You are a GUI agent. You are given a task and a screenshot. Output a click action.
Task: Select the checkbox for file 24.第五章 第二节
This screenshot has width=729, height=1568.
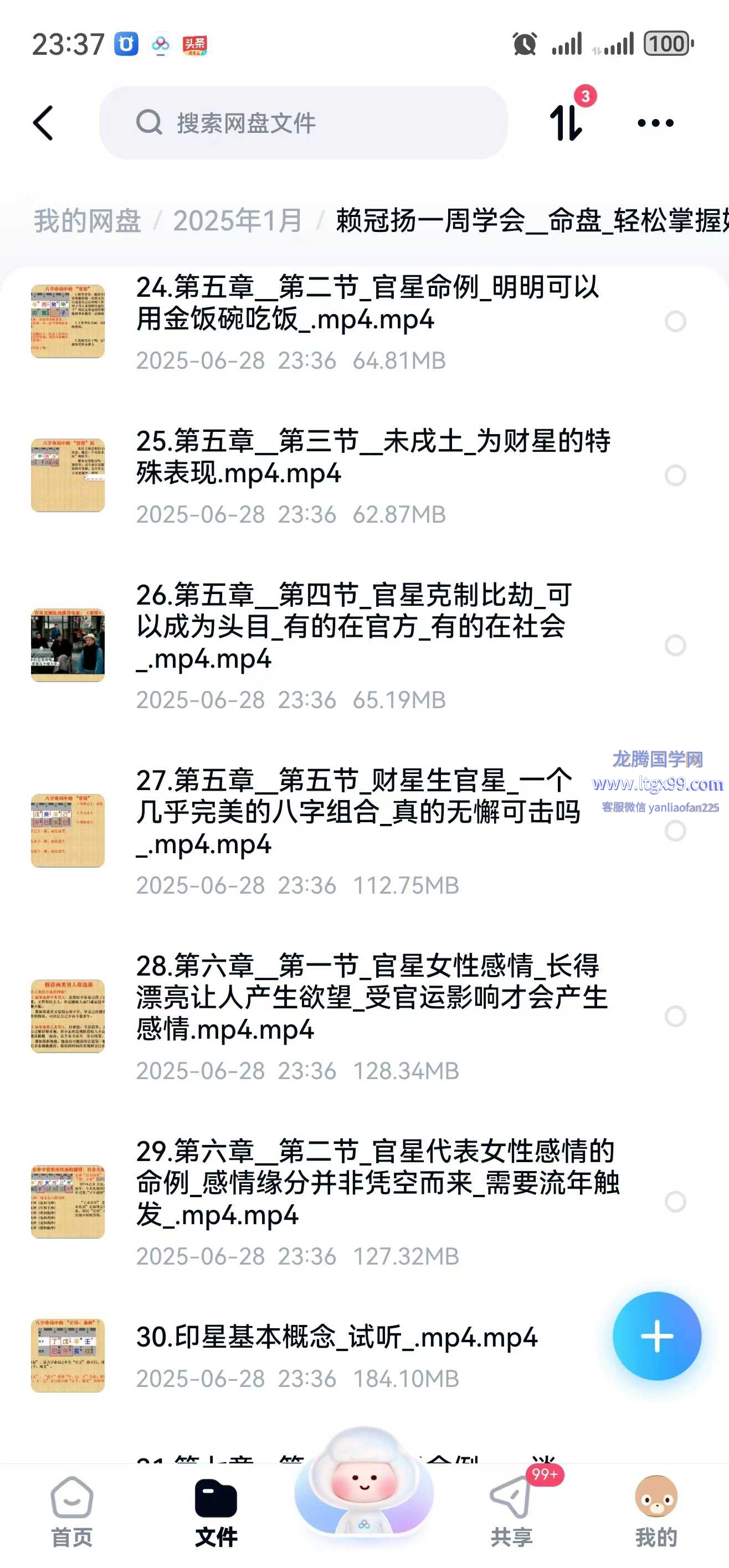pos(675,321)
